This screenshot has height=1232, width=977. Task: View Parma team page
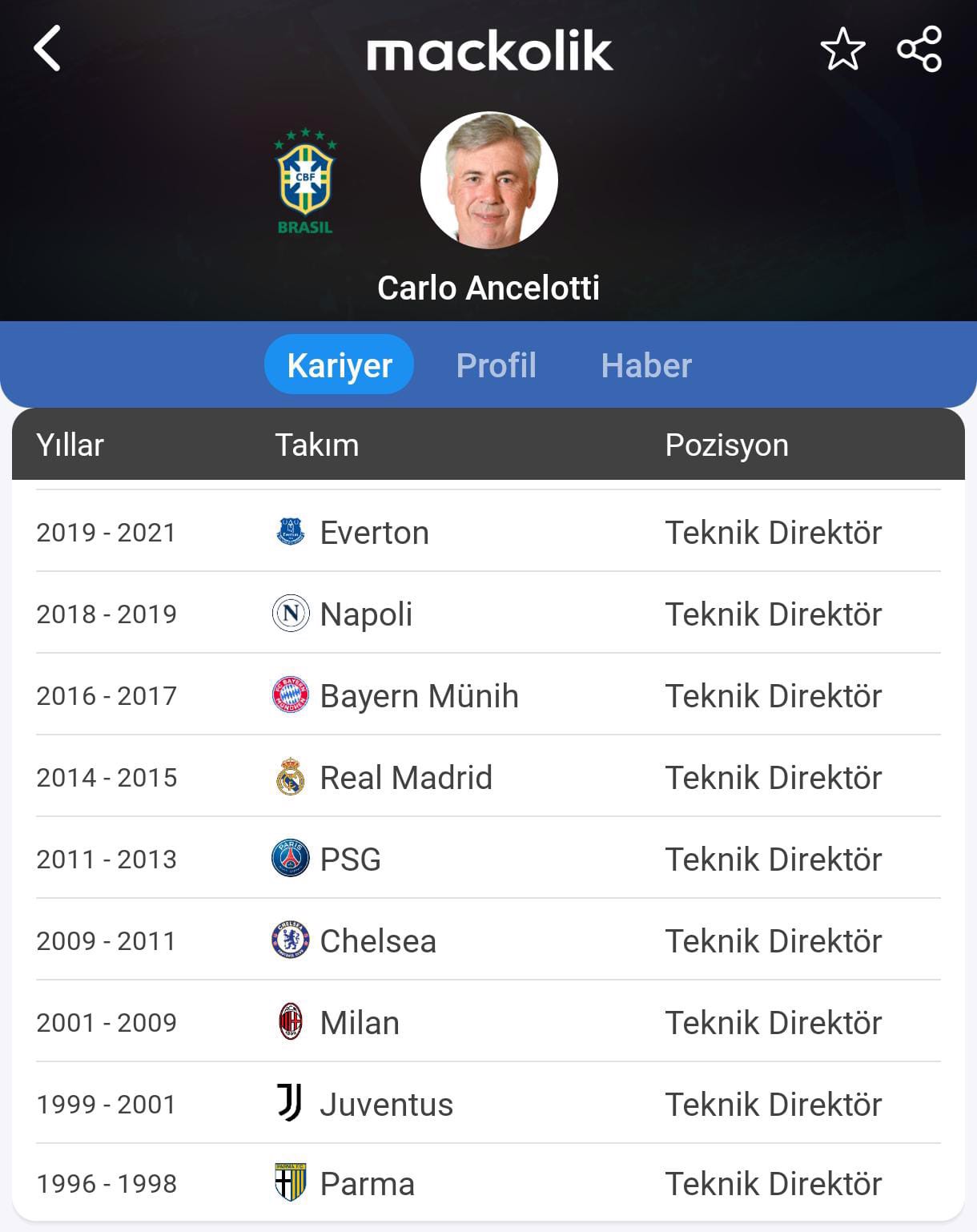367,1184
